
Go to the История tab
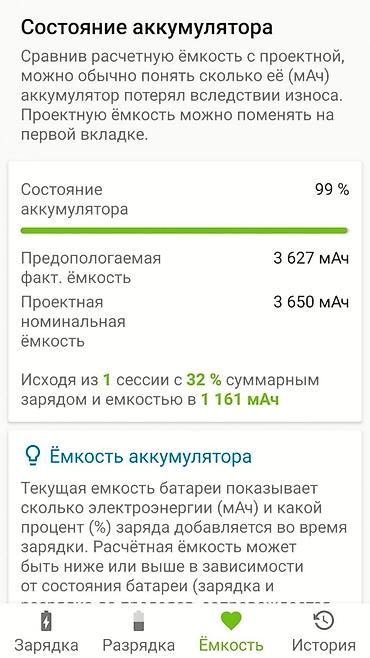(324, 632)
